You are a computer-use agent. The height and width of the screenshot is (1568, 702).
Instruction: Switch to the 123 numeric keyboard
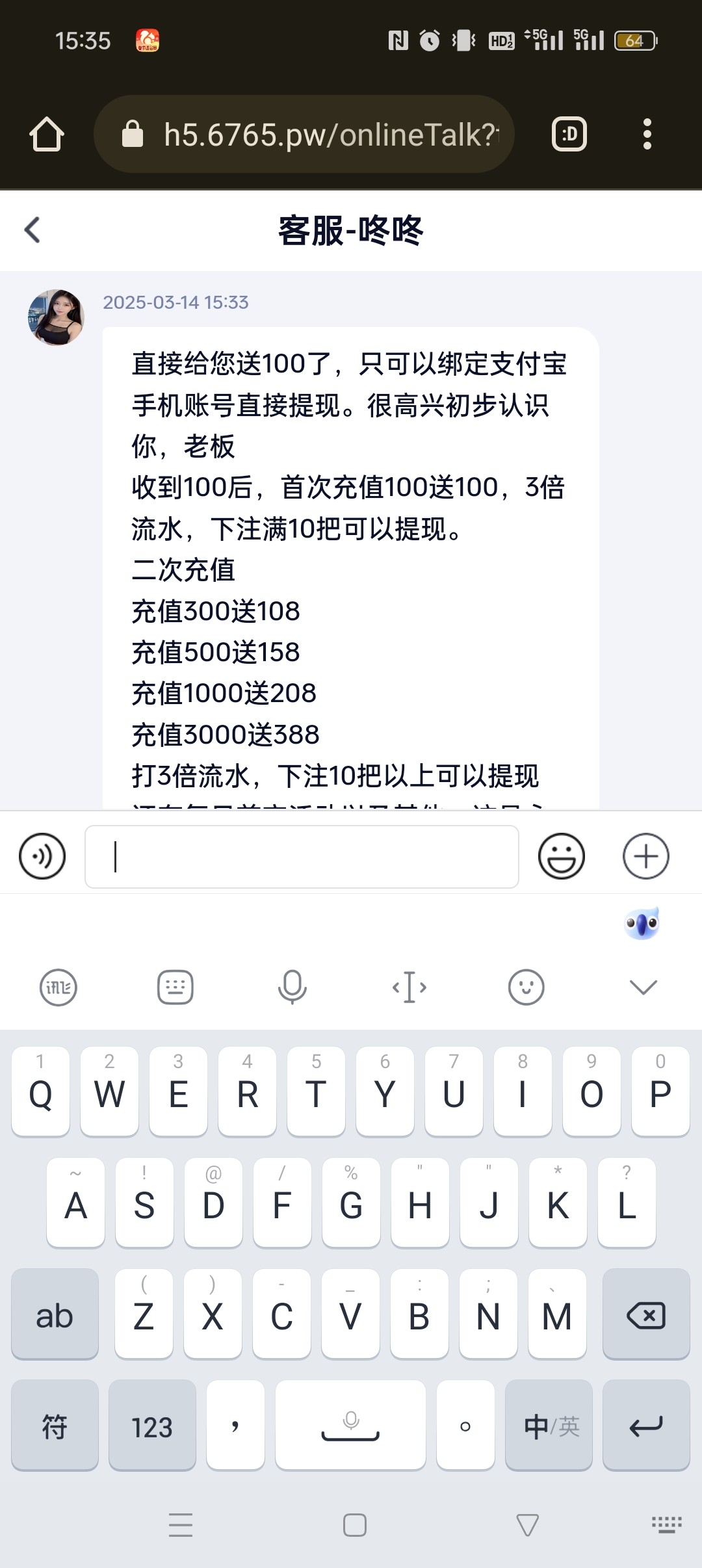[x=152, y=1427]
